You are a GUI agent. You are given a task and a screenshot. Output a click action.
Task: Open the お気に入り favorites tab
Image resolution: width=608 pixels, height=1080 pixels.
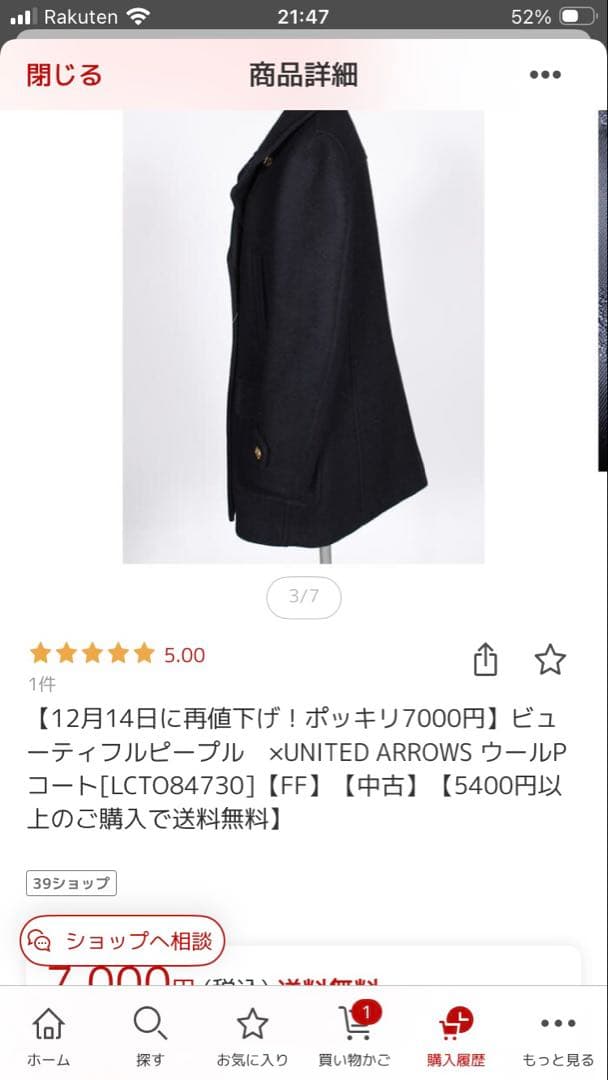click(x=252, y=1035)
